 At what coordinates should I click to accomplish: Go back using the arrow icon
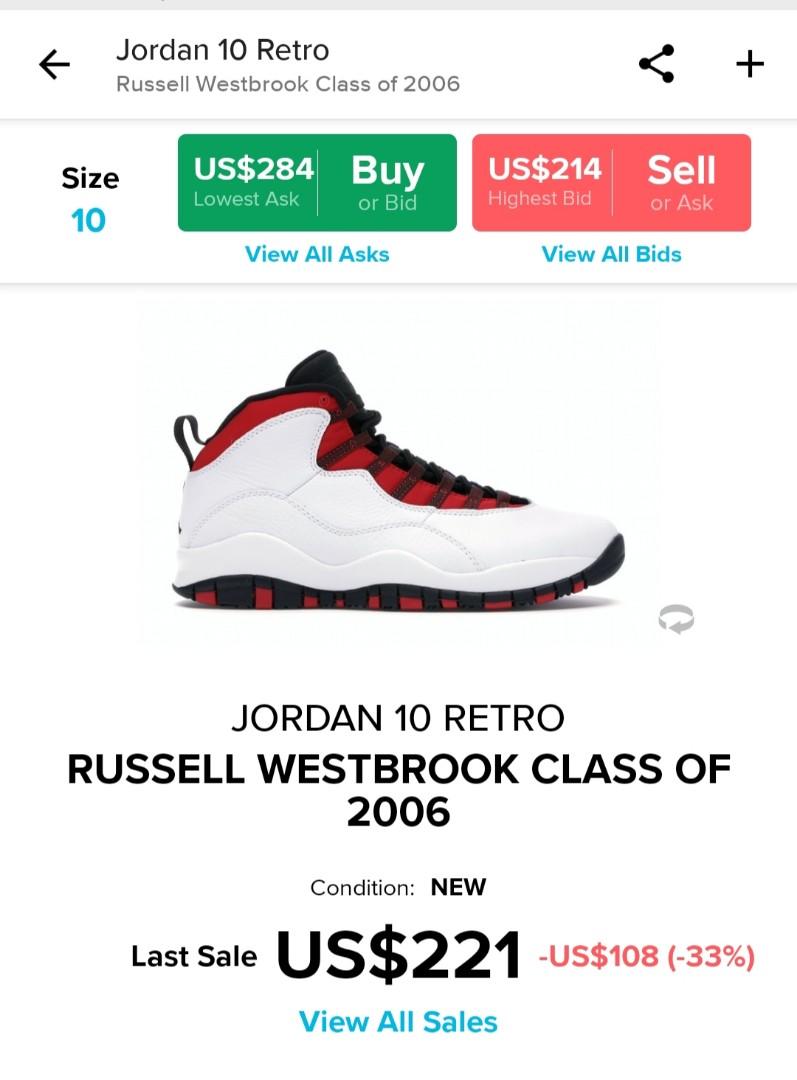click(54, 65)
